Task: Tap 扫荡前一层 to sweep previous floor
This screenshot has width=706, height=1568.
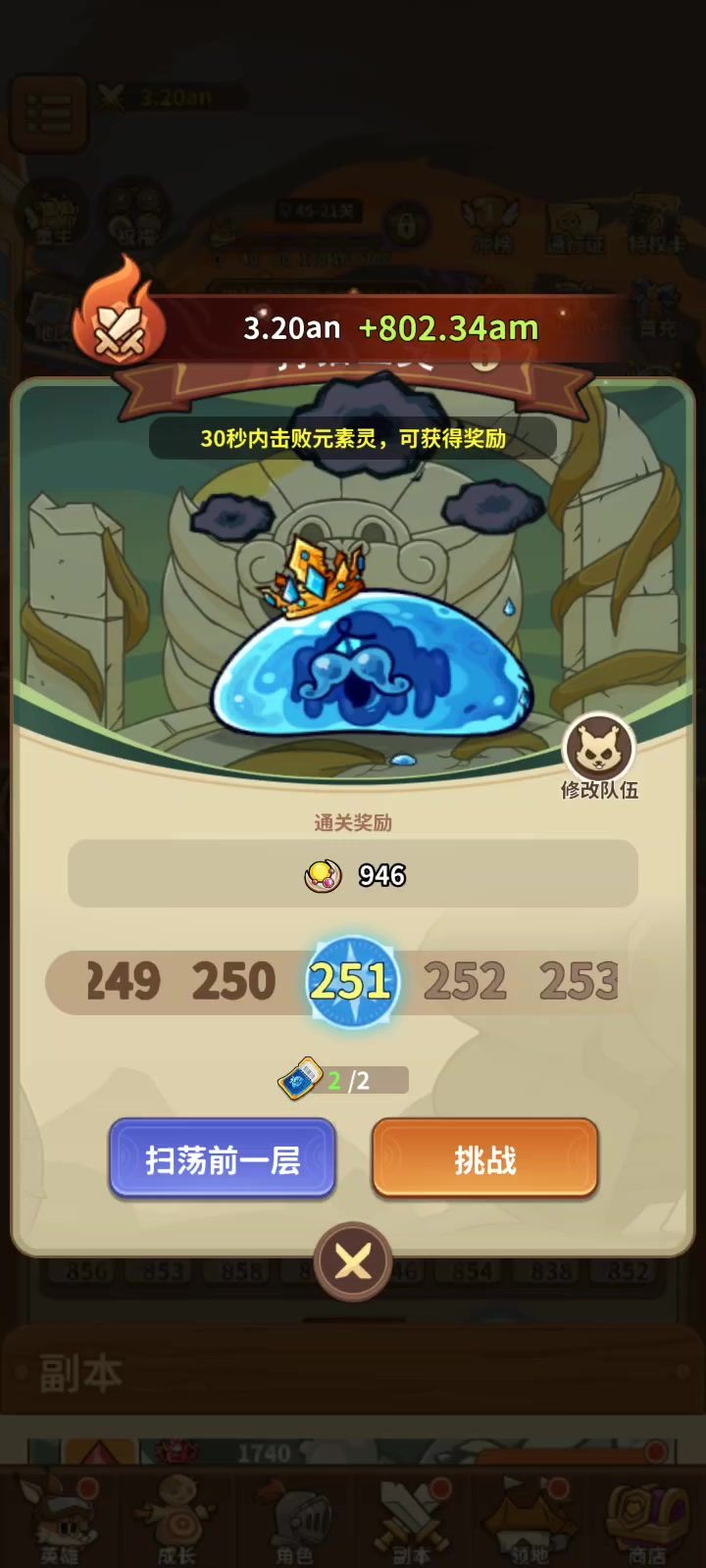Action: click(x=223, y=1159)
